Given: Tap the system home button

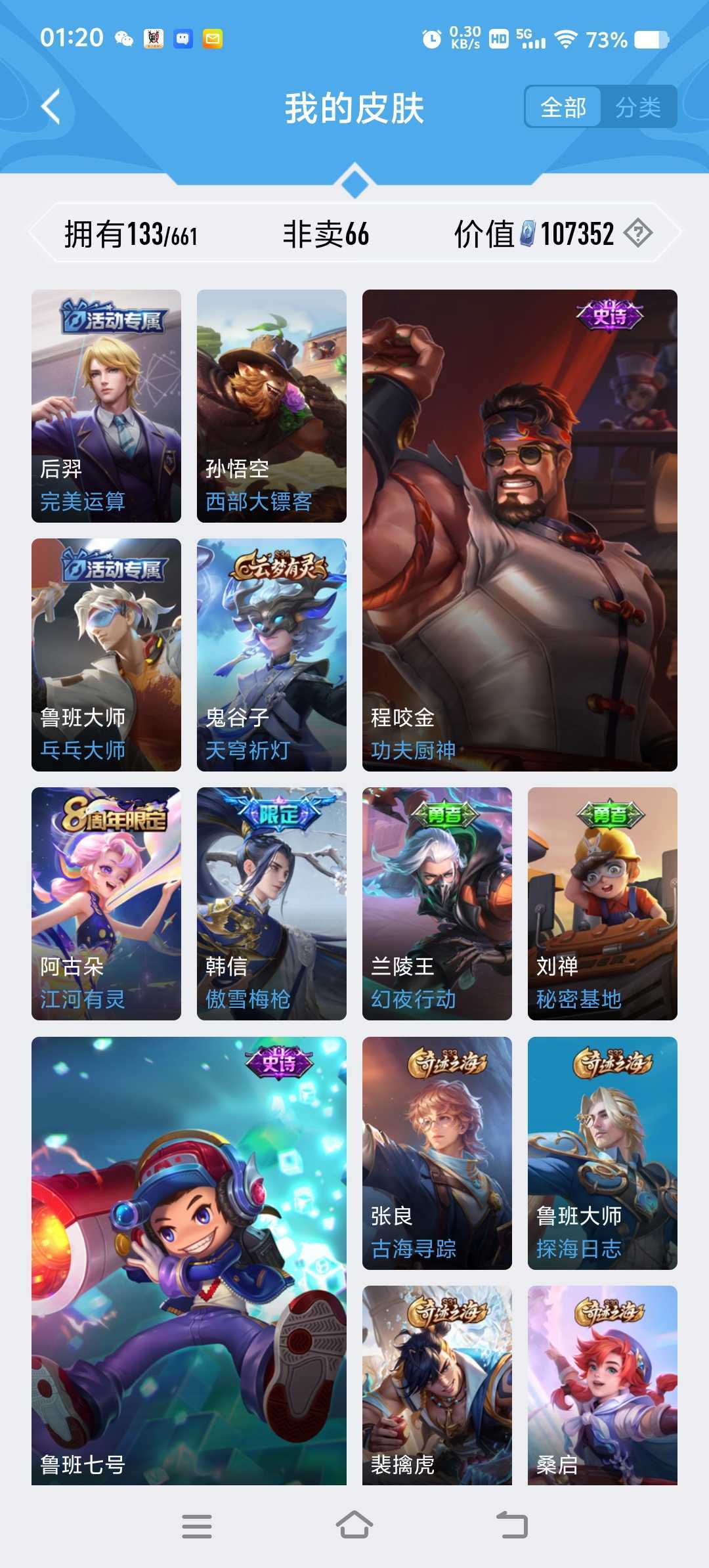Looking at the screenshot, I should pyautogui.click(x=354, y=1525).
